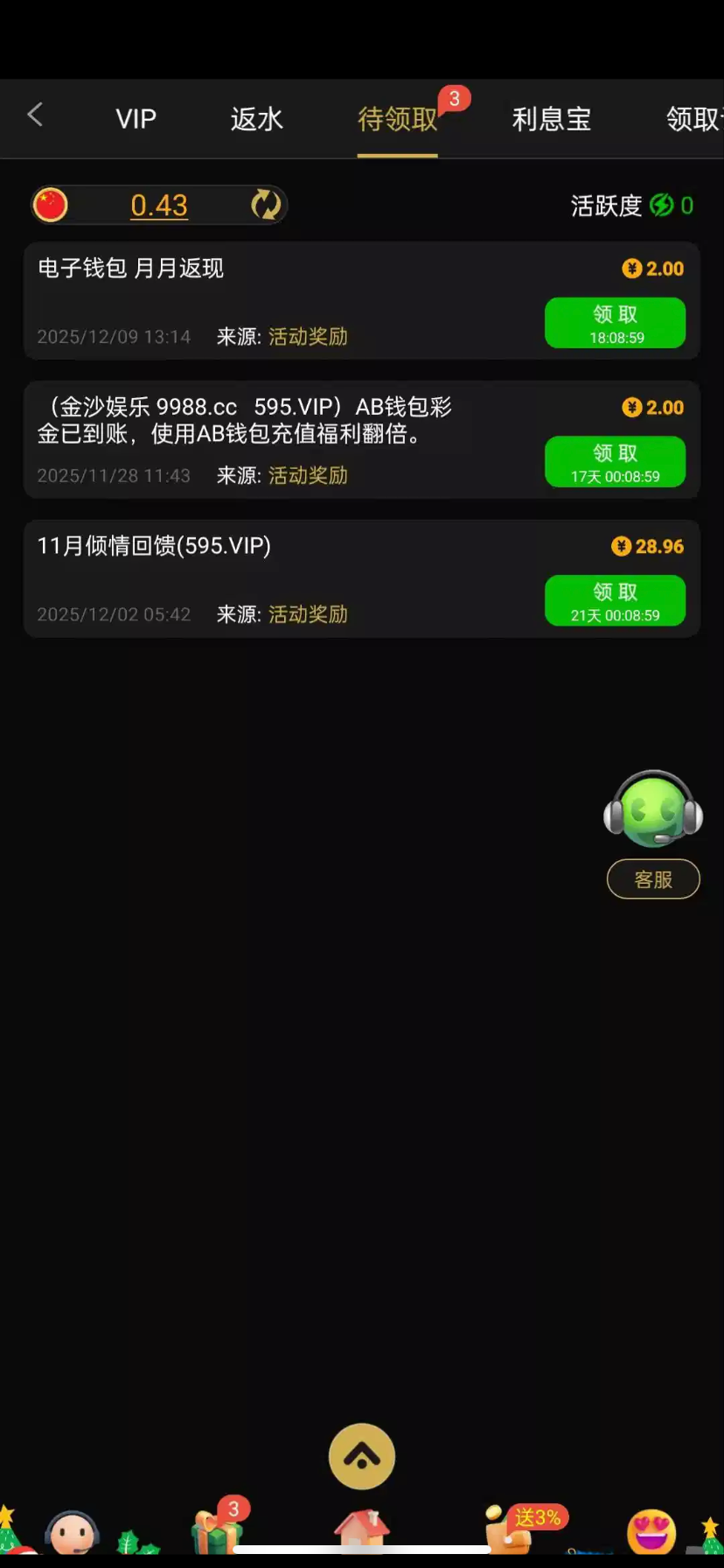This screenshot has width=724, height=1568.
Task: Switch to the VIP tab
Action: click(x=136, y=119)
